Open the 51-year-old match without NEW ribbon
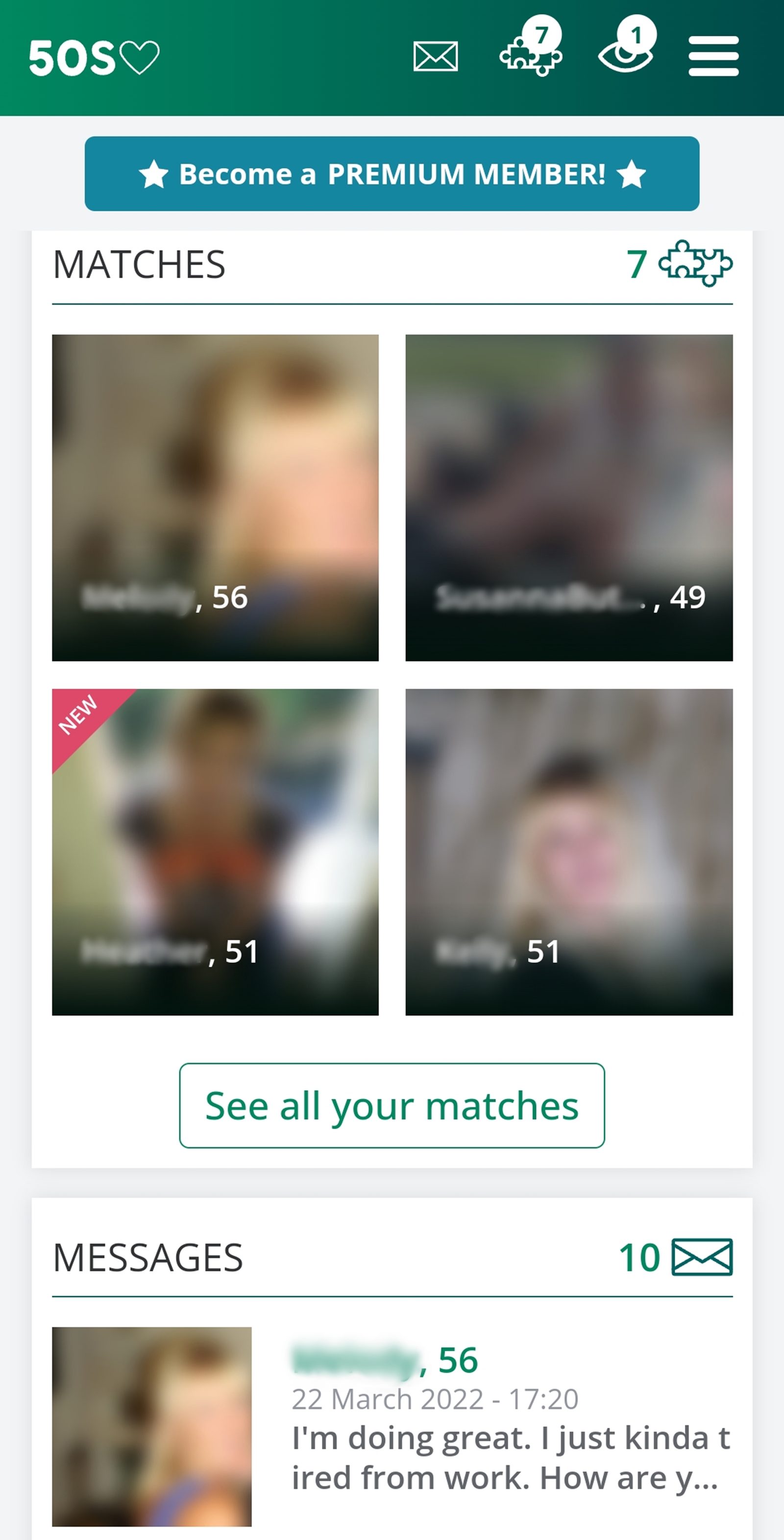 [x=569, y=852]
